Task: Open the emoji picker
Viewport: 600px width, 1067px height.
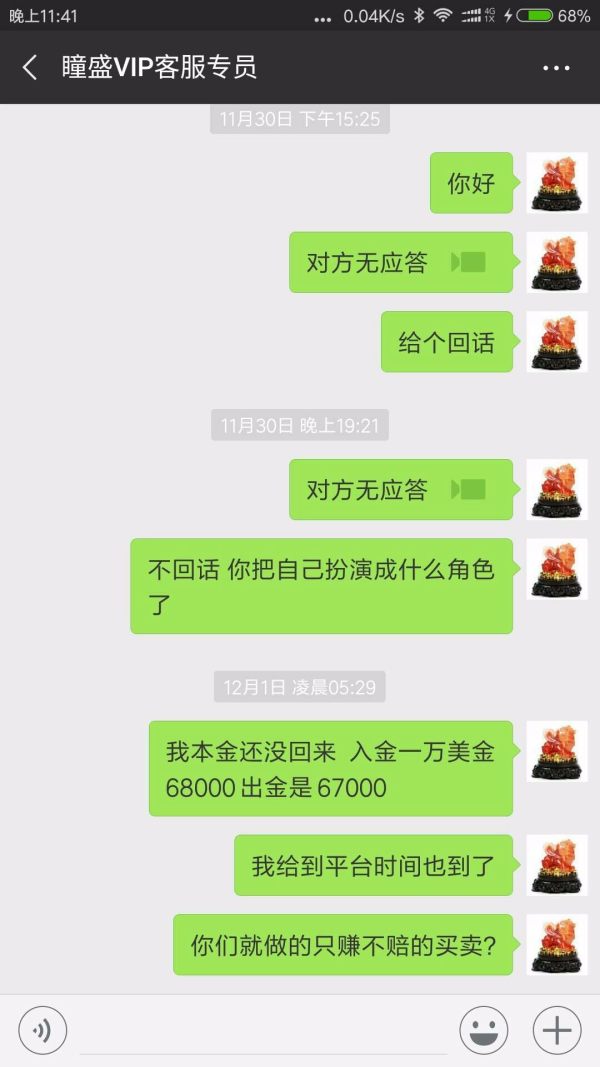Action: pos(483,1030)
